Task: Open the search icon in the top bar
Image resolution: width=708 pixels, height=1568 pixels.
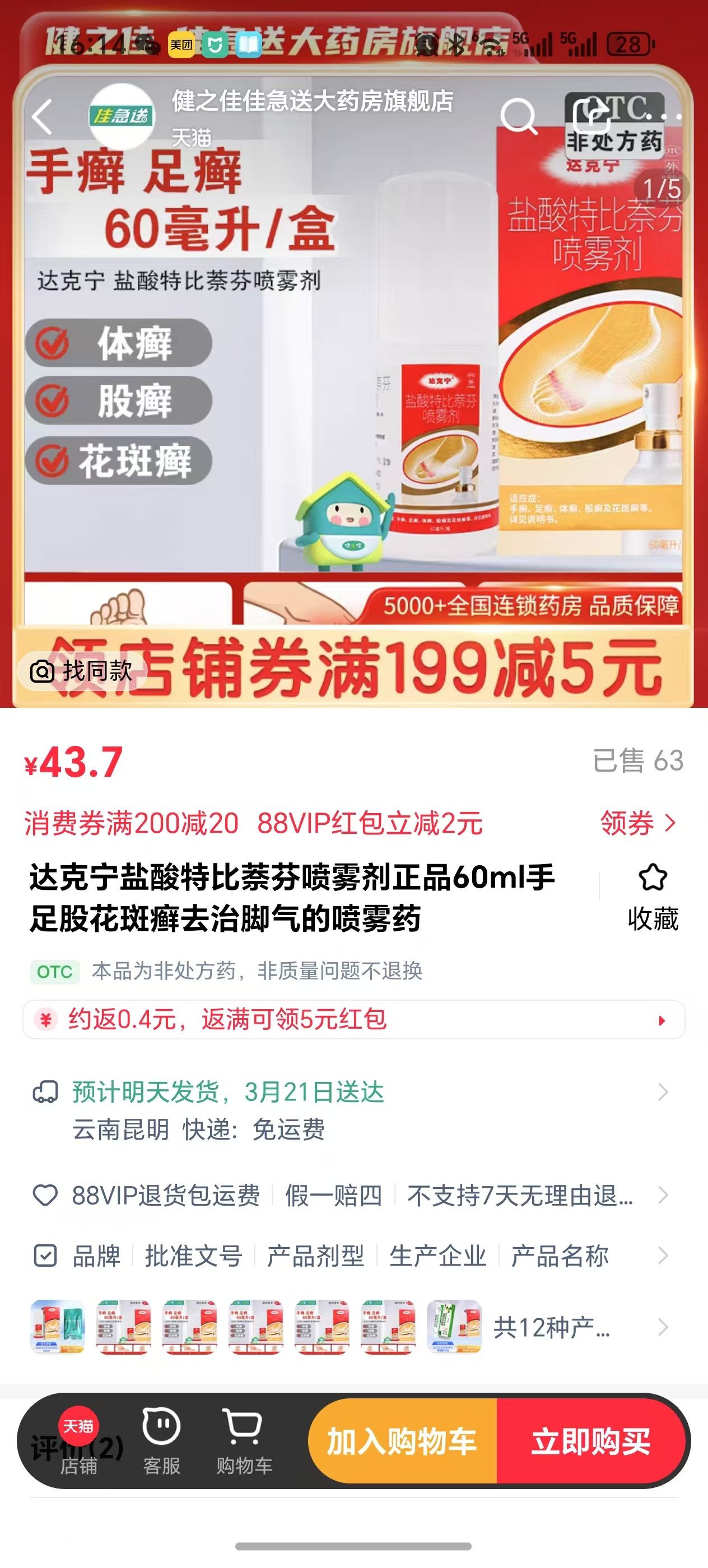Action: 518,116
